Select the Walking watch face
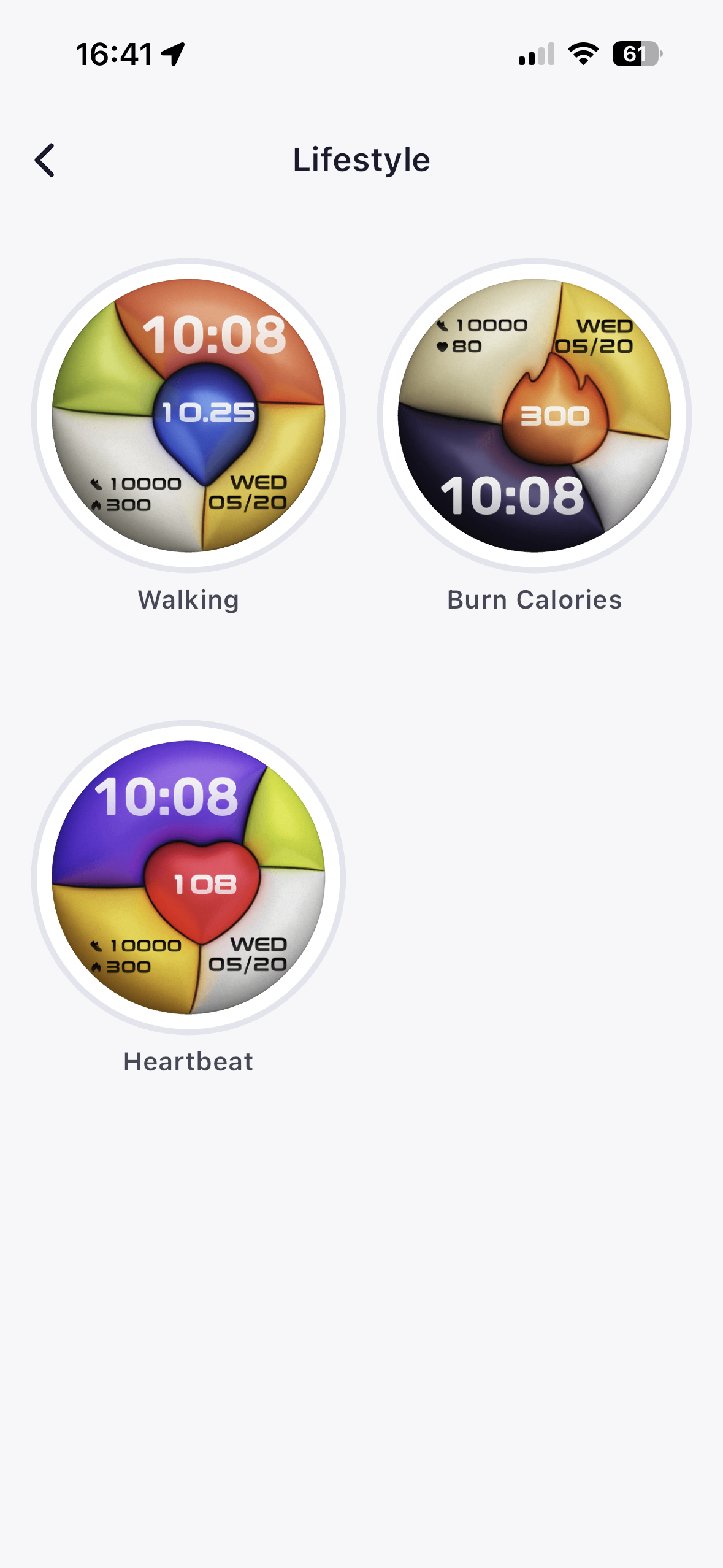Screen dimensions: 723x1568 [188, 416]
